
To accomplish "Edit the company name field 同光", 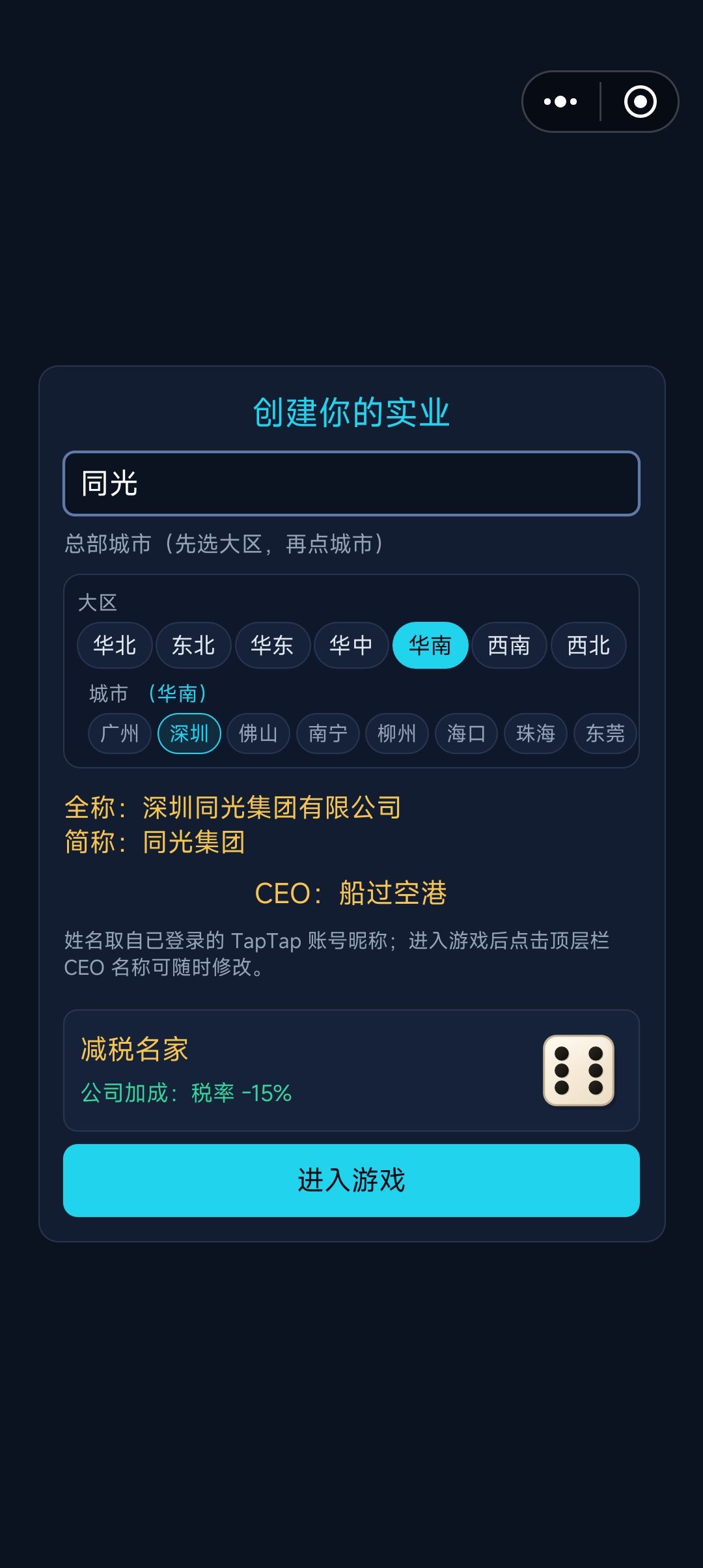I will 351,483.
